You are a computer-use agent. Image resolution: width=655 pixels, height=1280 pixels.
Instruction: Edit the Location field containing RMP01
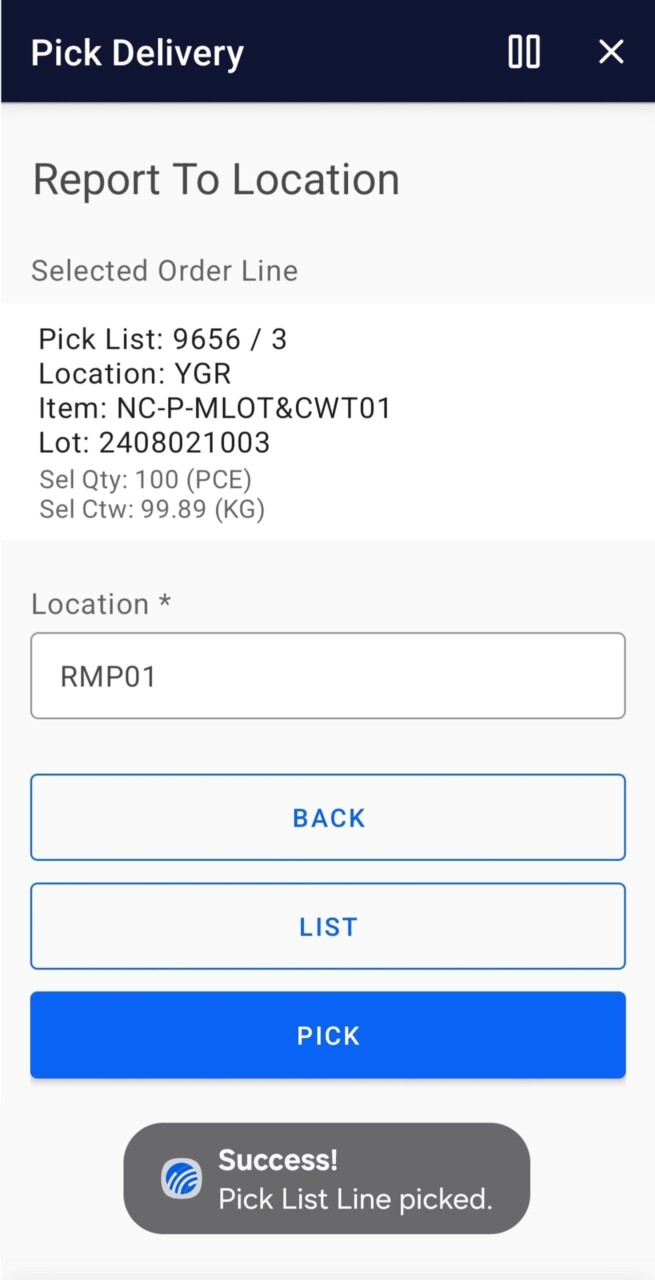(328, 676)
